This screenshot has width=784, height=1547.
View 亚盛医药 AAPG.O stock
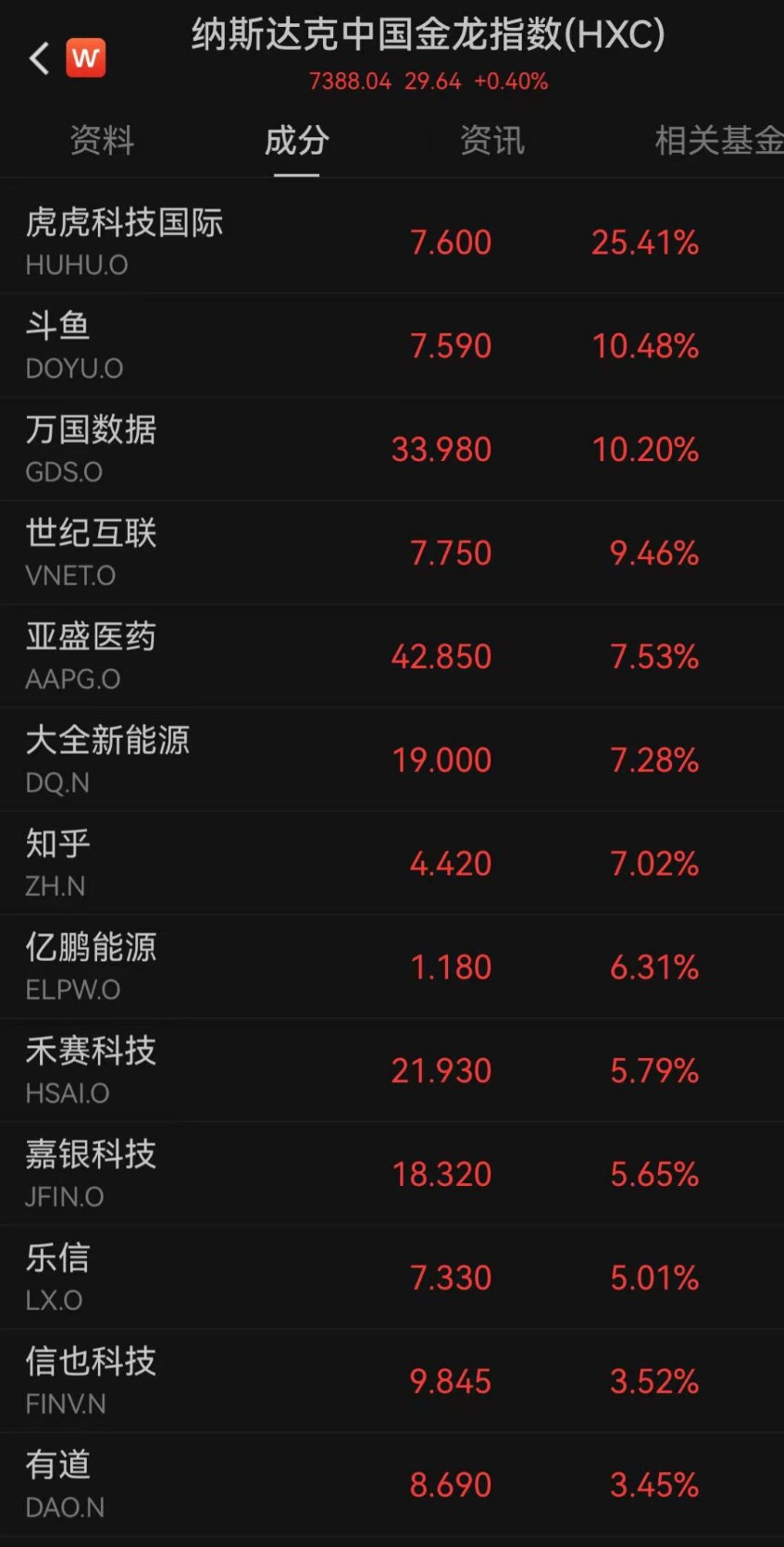pyautogui.click(x=392, y=657)
